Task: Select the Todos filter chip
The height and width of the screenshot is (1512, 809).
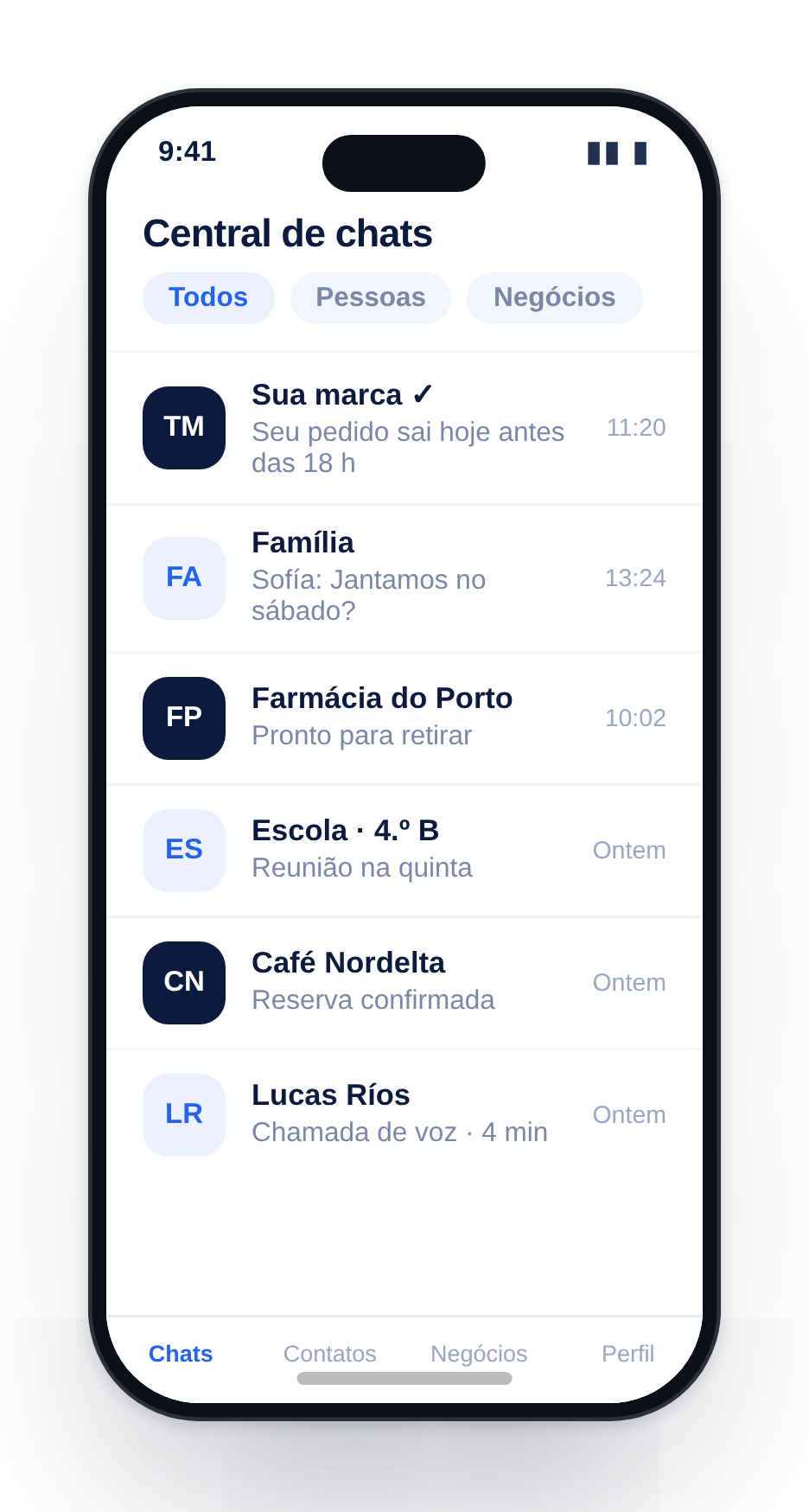Action: 208,298
